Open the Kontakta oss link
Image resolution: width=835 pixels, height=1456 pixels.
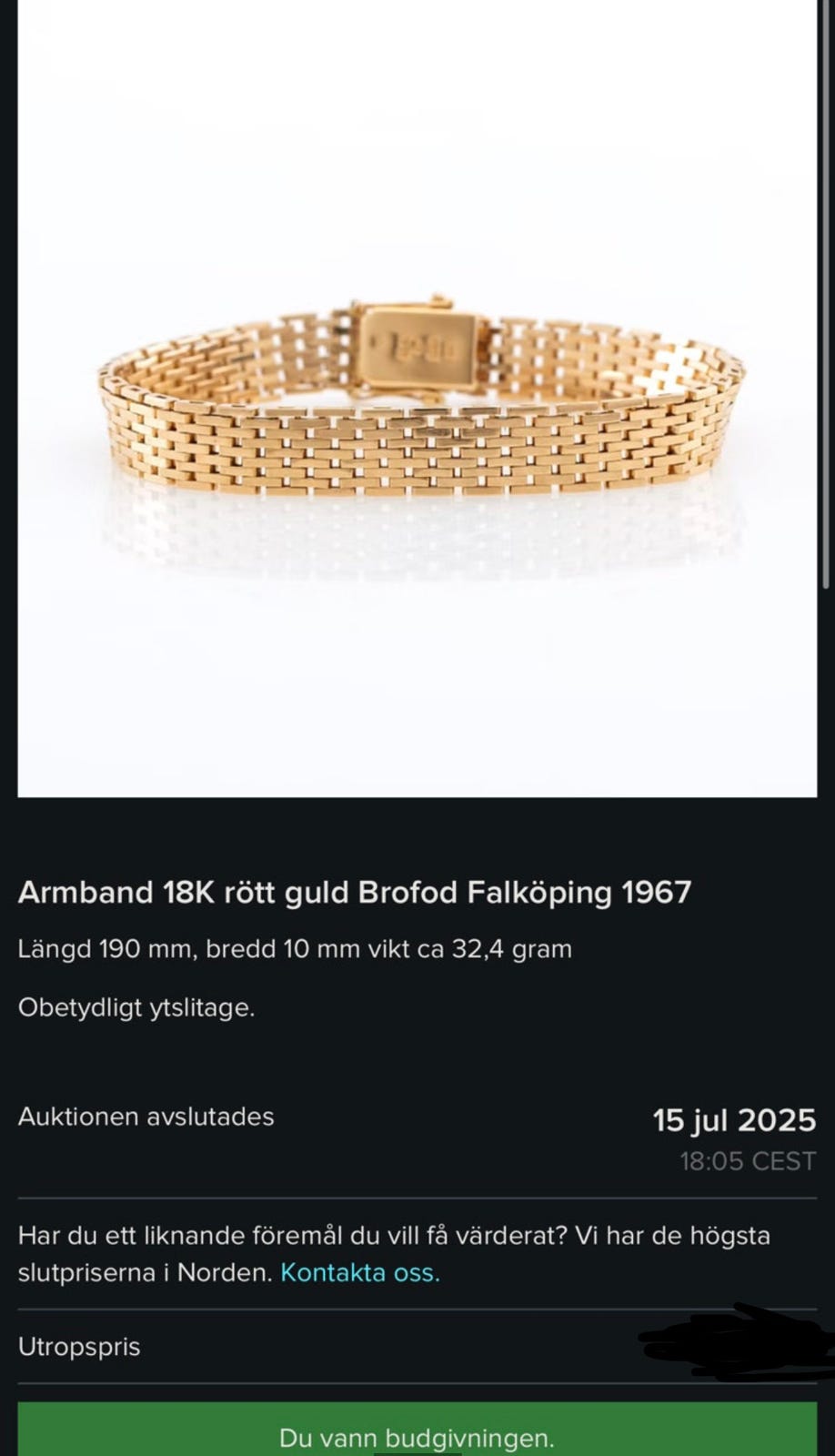coord(359,1272)
